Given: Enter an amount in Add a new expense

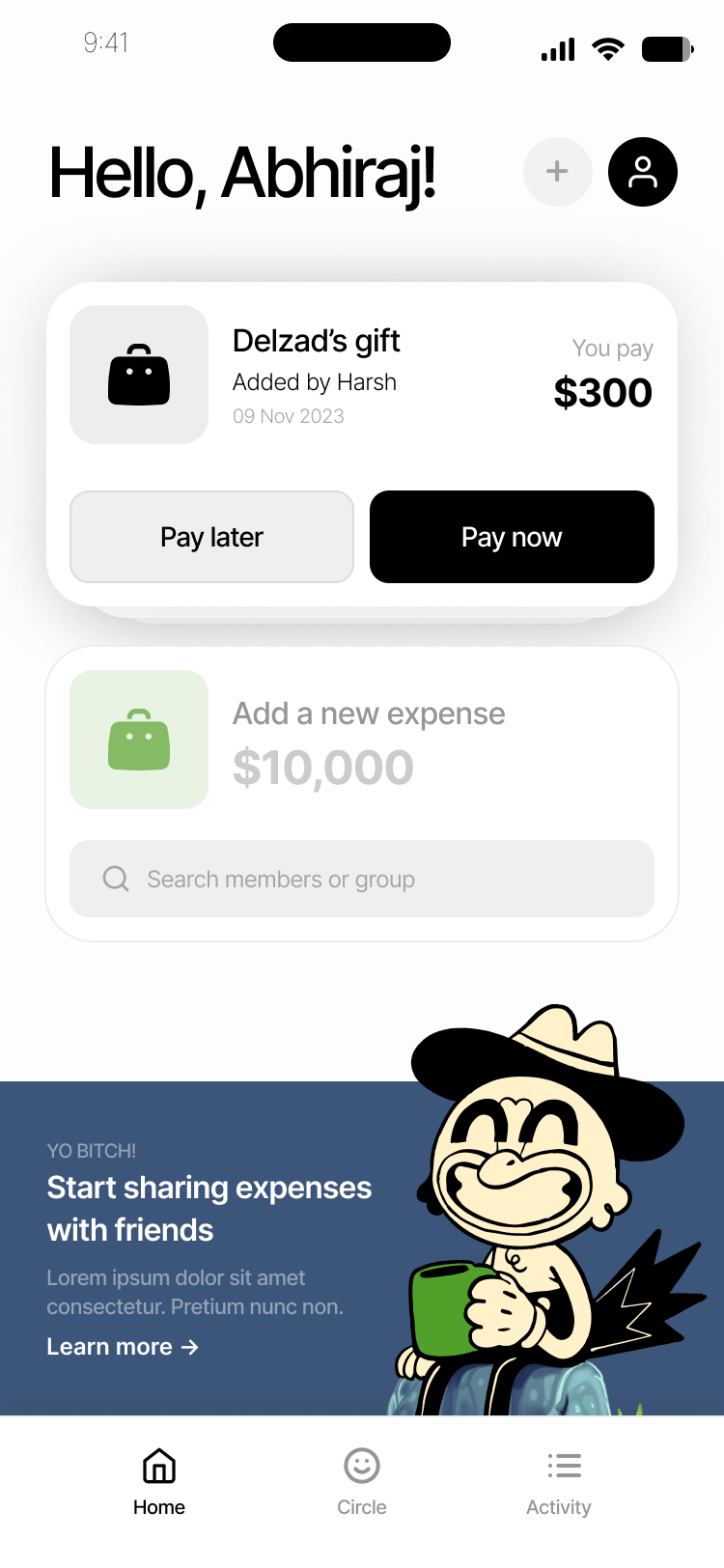Looking at the screenshot, I should coord(323,768).
